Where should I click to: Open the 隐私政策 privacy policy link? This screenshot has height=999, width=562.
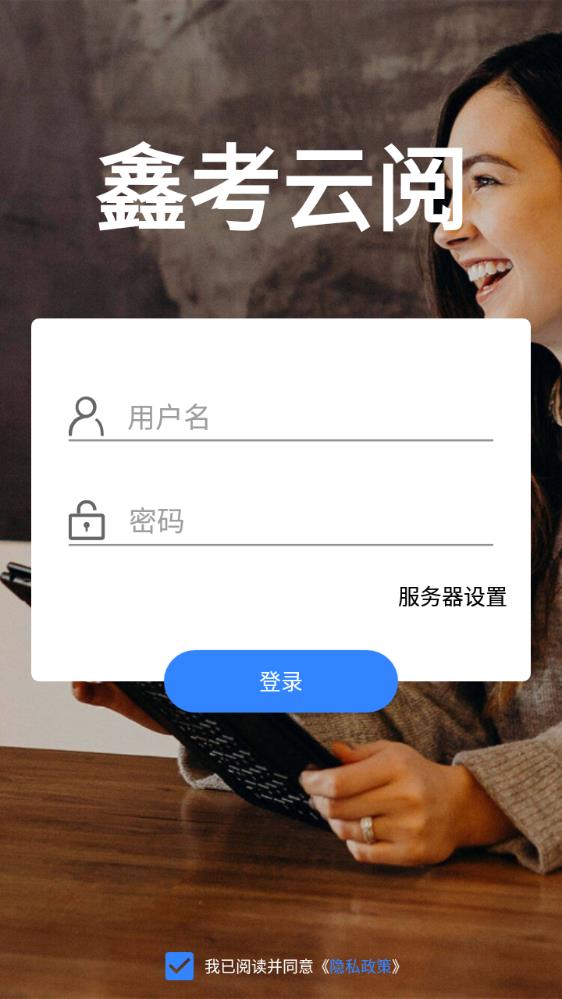tap(360, 967)
